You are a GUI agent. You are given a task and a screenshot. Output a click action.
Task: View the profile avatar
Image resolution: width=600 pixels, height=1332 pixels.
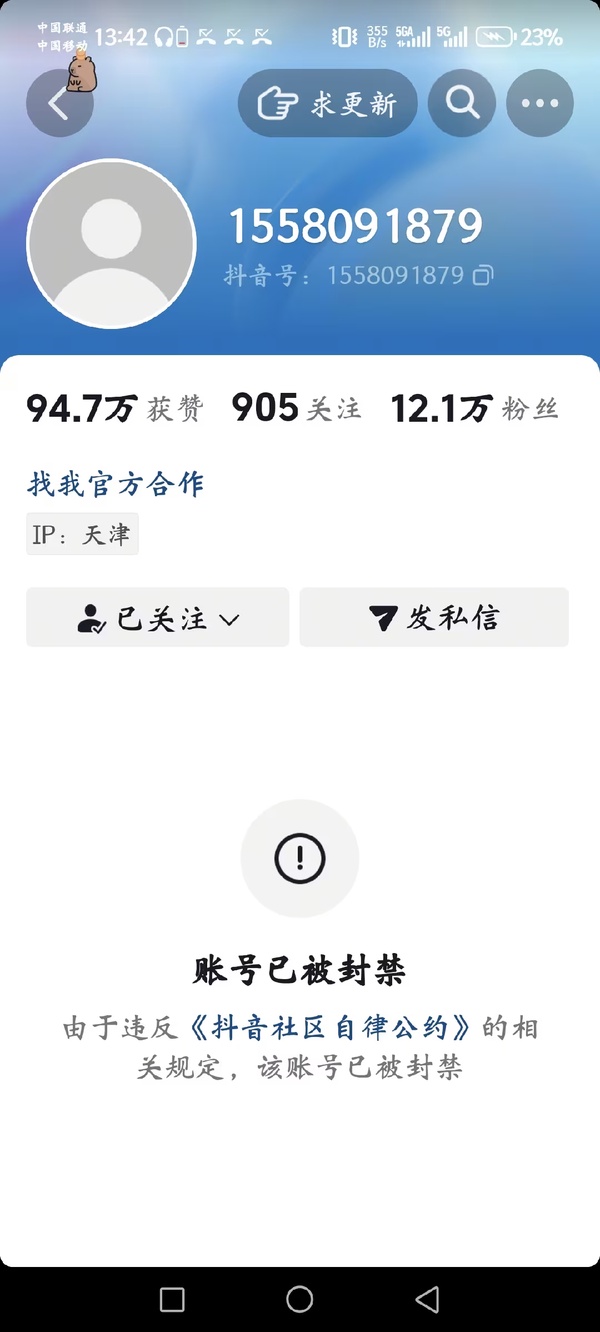coord(111,243)
